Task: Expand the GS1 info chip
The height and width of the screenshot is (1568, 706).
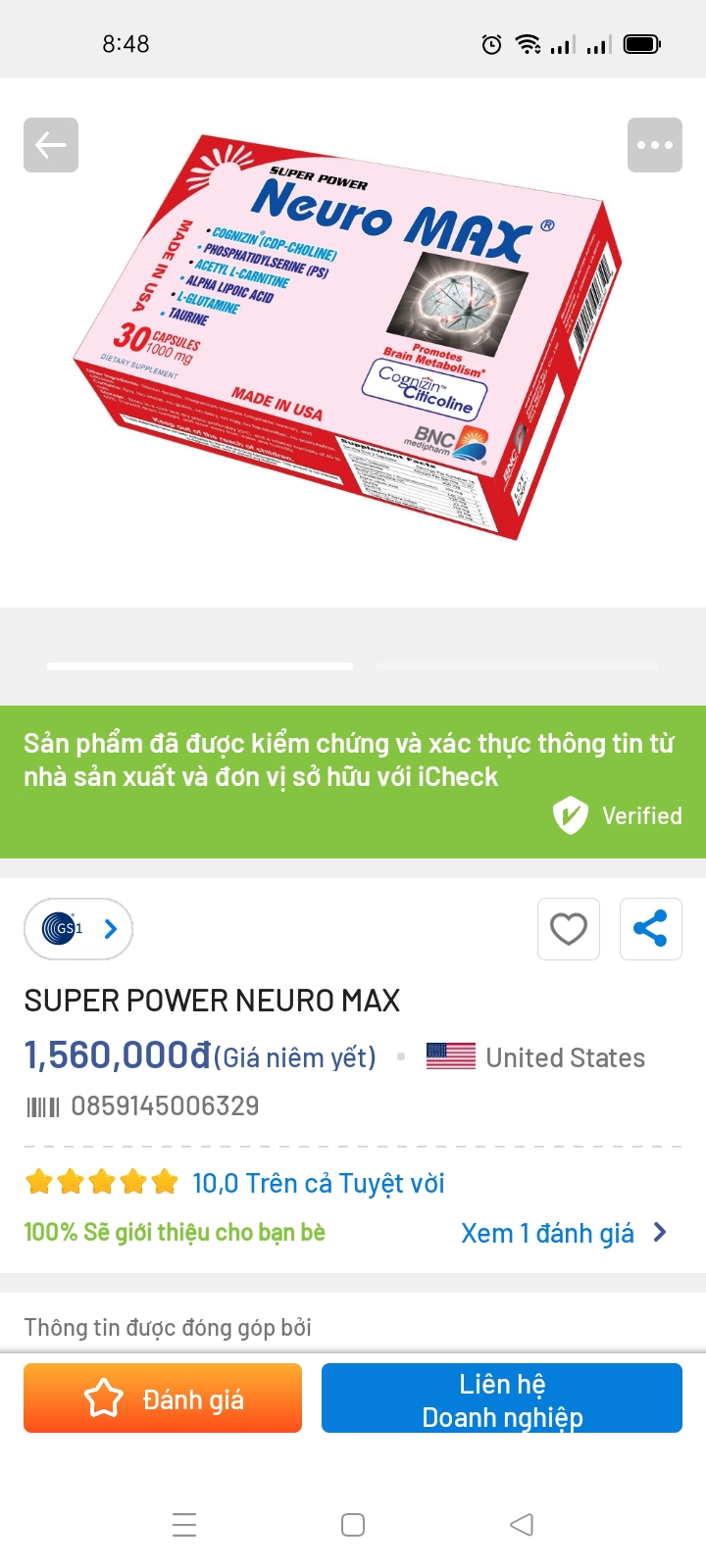Action: pyautogui.click(x=78, y=928)
